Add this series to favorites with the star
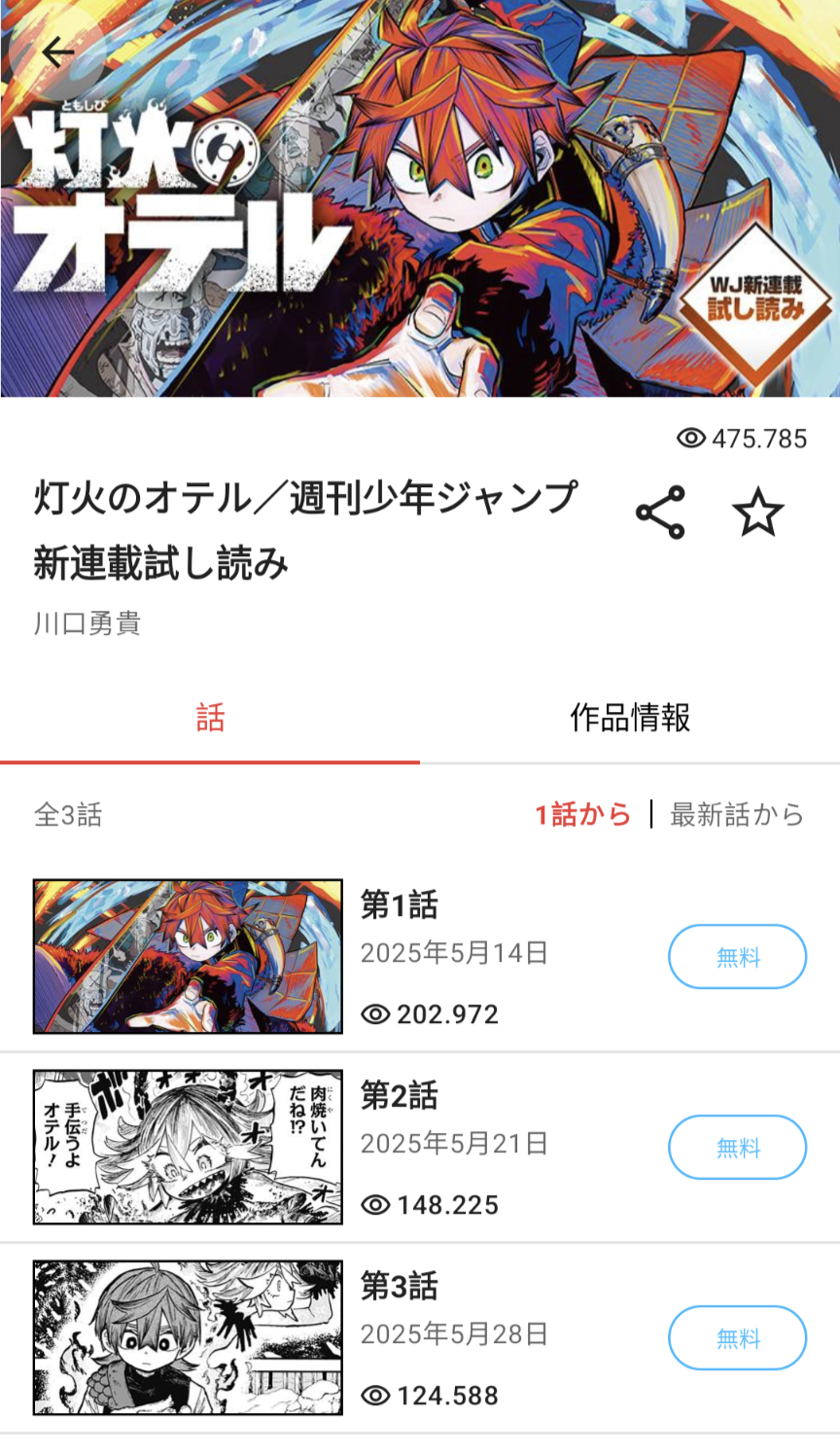Screen dimensions: 840x1453 tap(757, 513)
